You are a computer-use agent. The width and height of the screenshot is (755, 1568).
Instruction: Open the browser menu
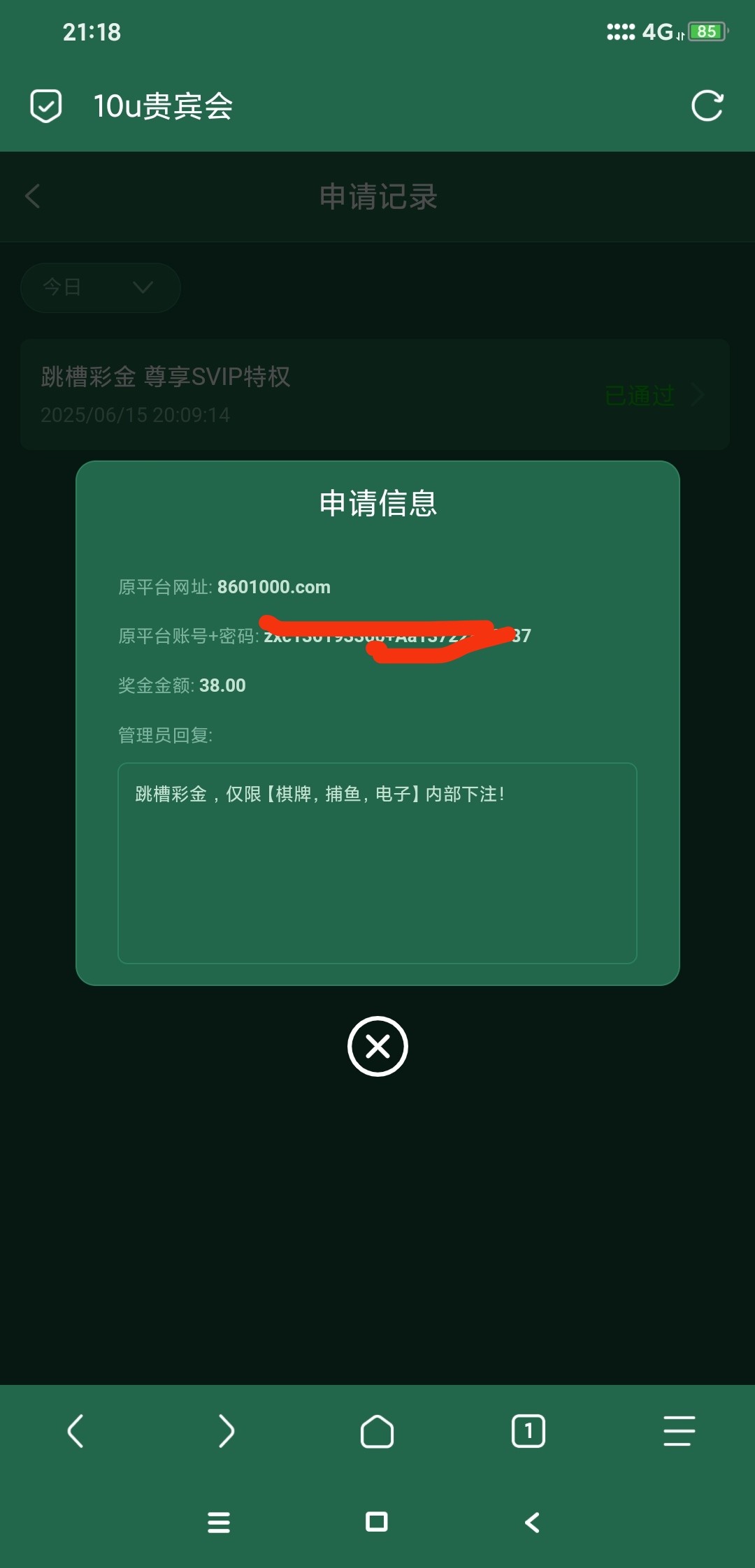click(679, 1430)
